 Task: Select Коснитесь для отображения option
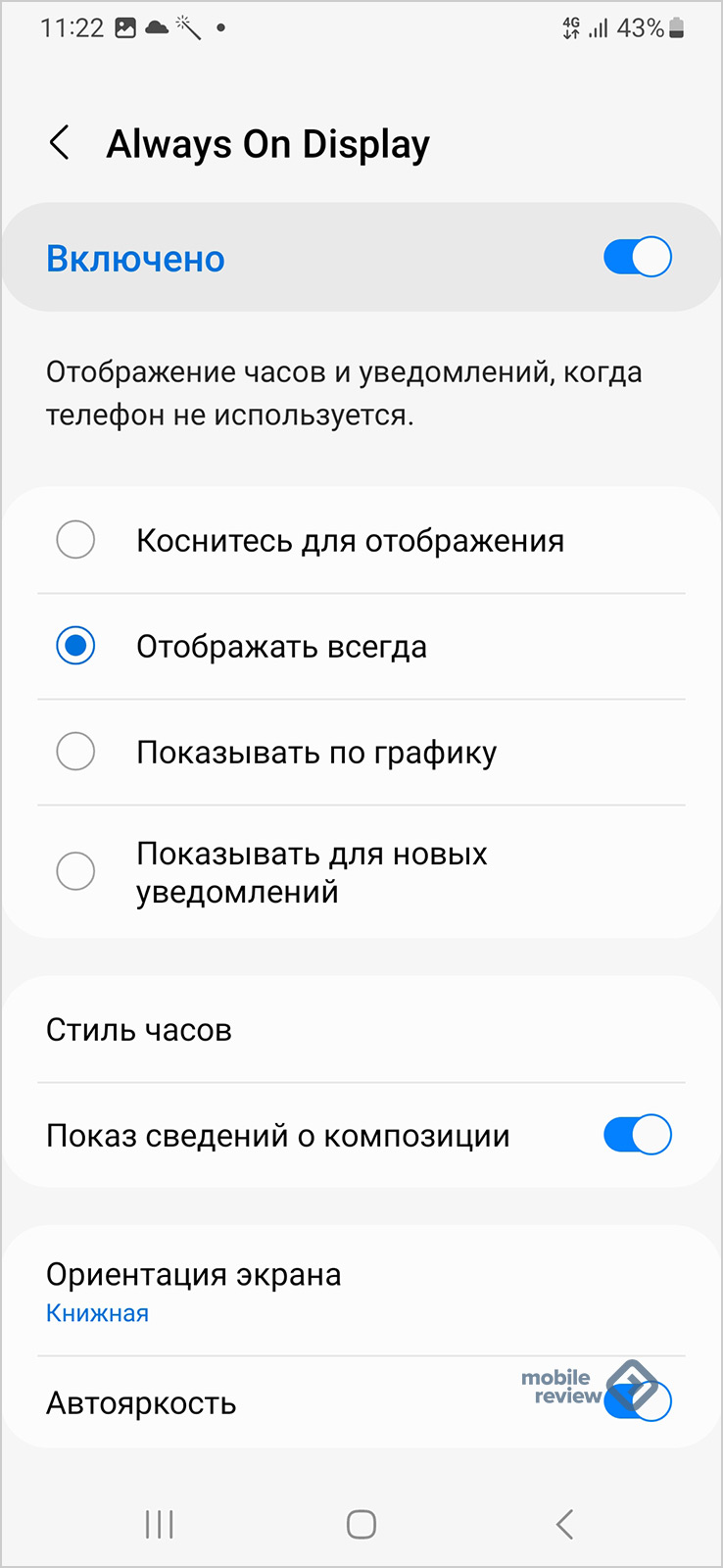pyautogui.click(x=361, y=540)
